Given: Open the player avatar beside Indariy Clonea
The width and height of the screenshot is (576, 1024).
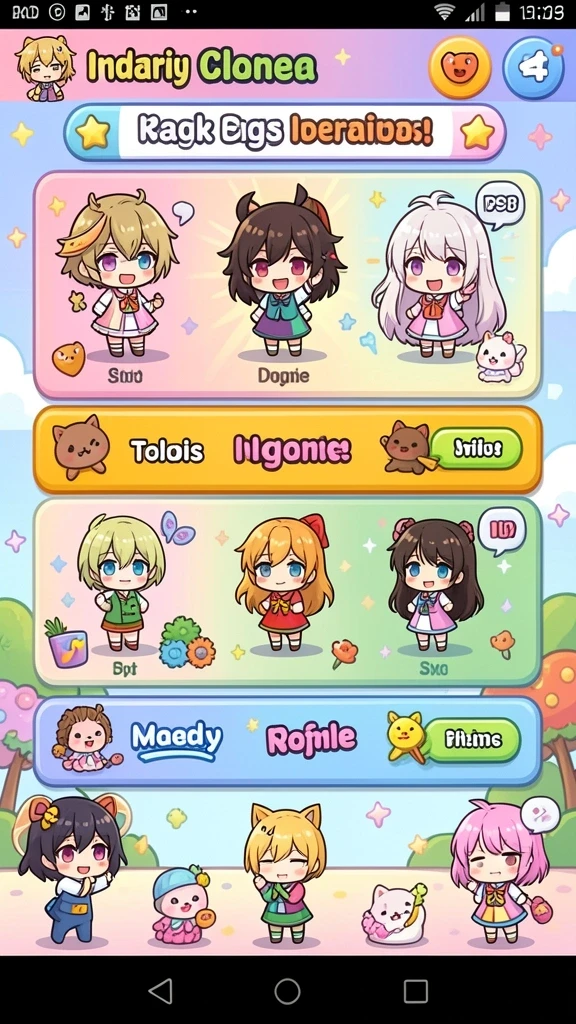Looking at the screenshot, I should (45, 67).
